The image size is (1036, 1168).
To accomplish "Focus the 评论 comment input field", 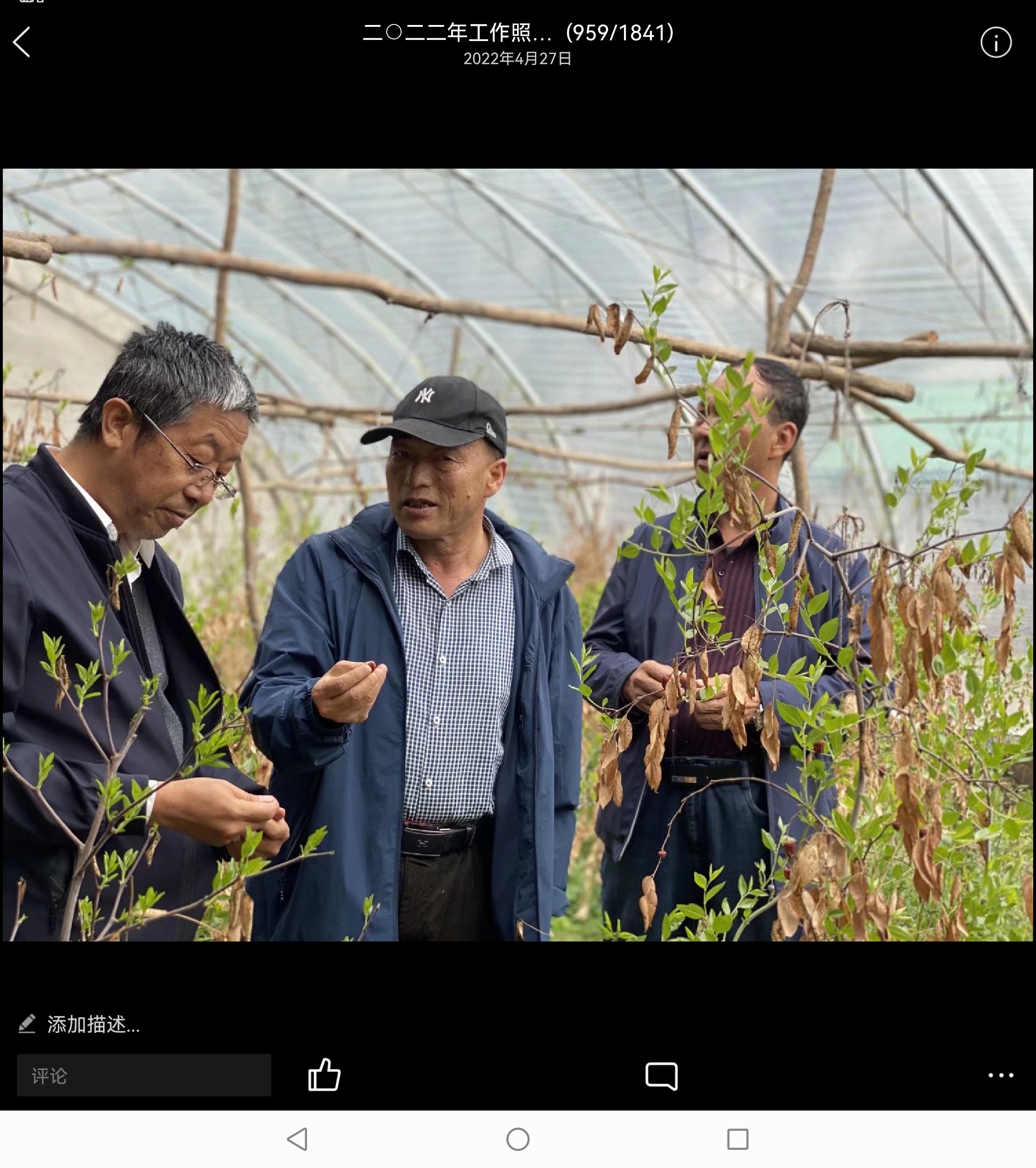I will pos(144,1075).
